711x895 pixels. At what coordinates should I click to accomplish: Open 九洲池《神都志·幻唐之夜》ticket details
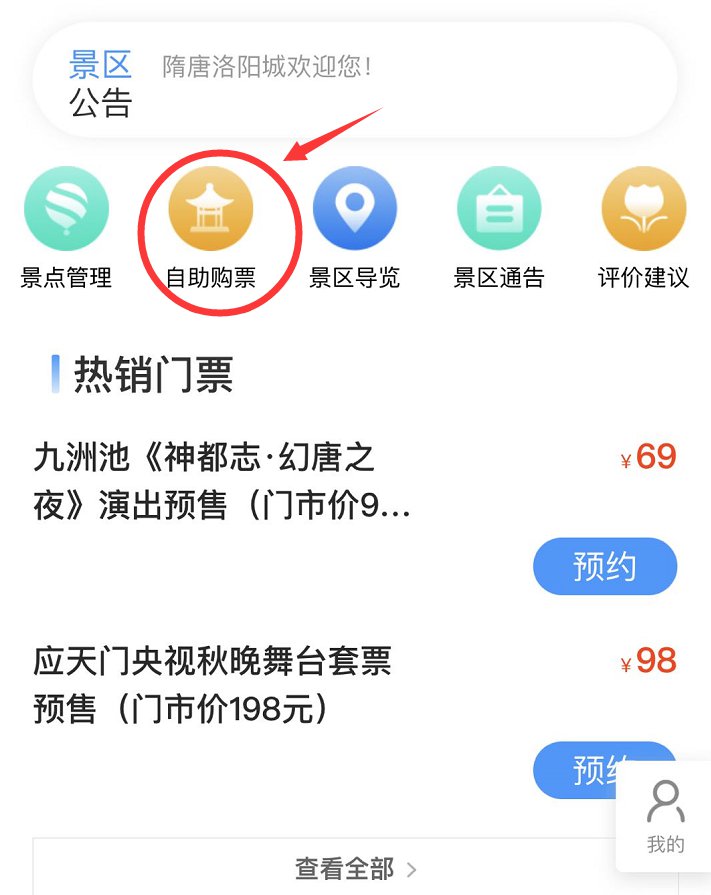[x=222, y=482]
